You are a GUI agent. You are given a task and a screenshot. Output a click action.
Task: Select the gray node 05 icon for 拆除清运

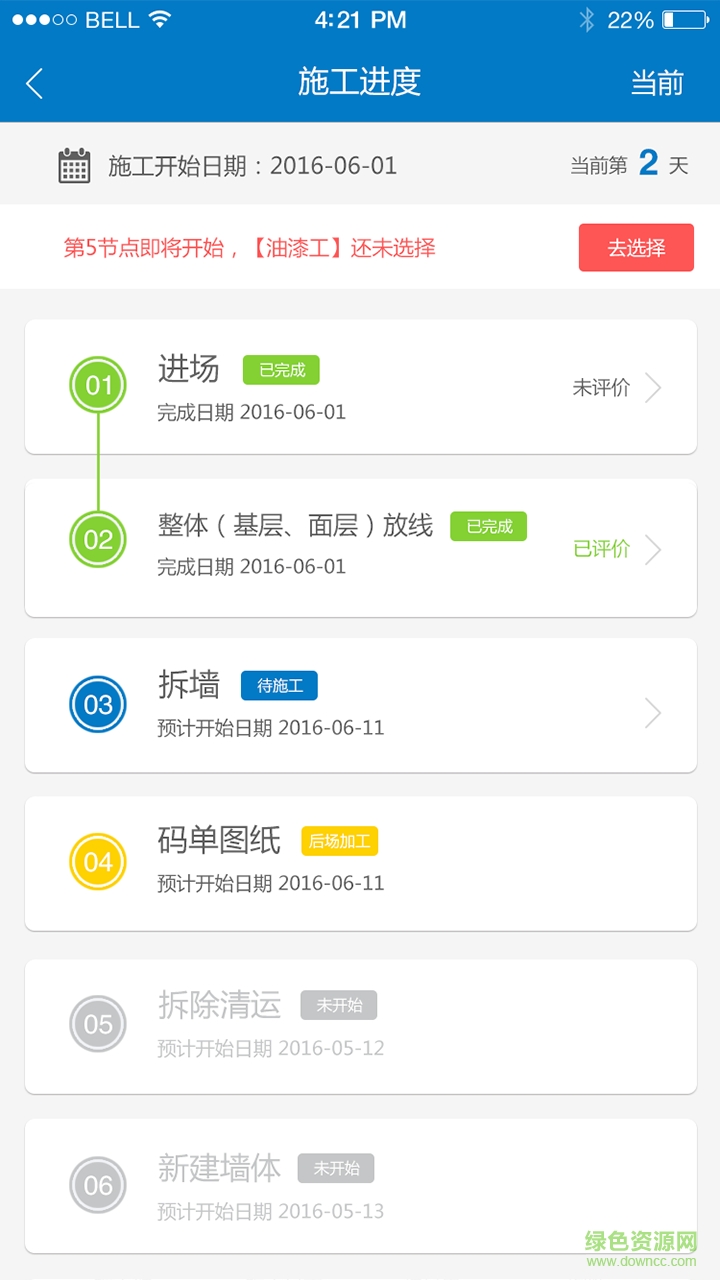97,1023
